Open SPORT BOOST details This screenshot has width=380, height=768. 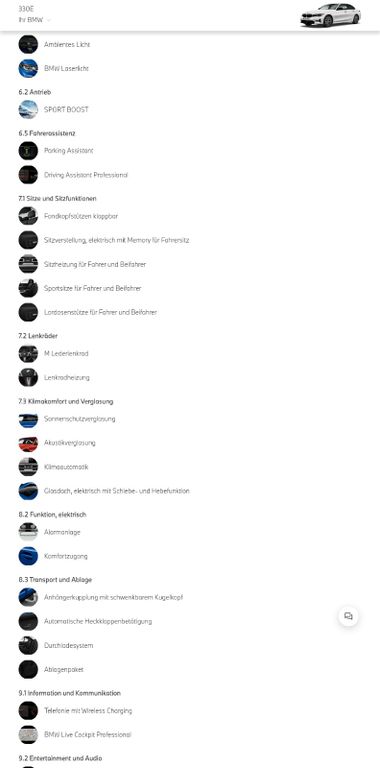(66, 110)
